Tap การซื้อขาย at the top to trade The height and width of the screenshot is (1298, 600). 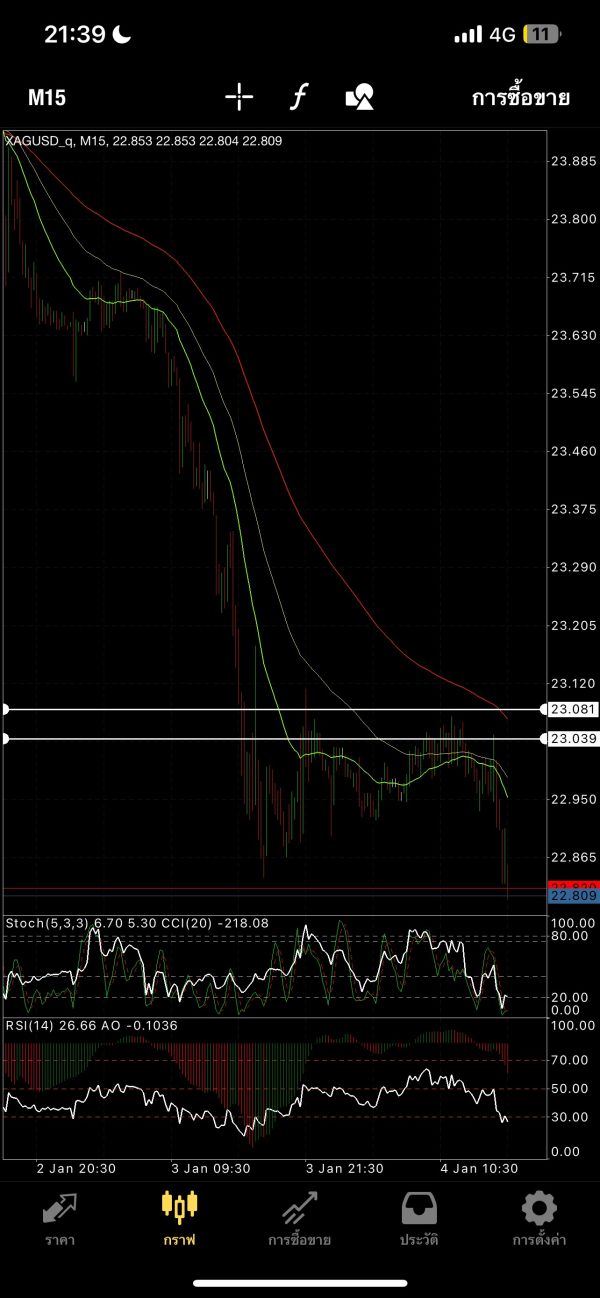520,97
